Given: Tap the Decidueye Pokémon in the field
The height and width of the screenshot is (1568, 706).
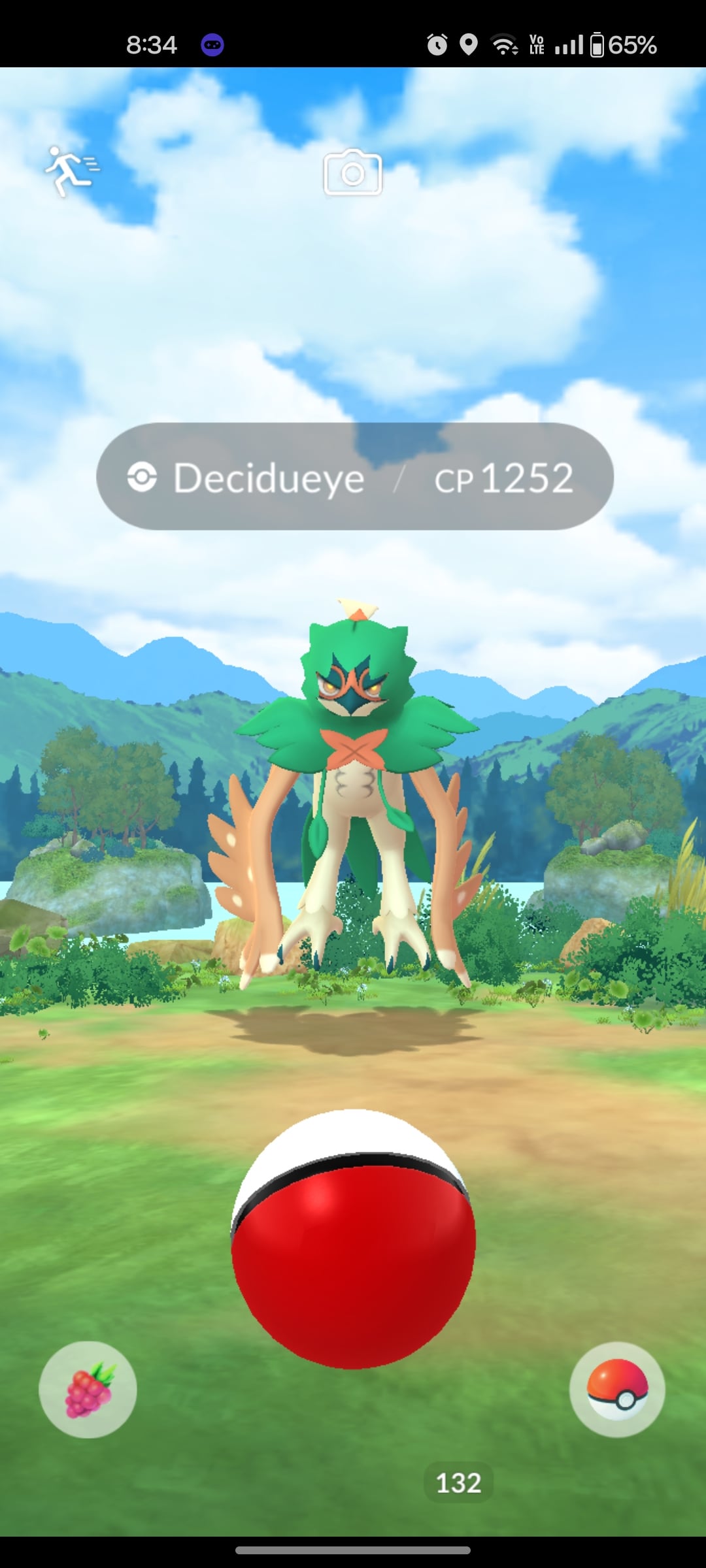Looking at the screenshot, I should point(353,784).
